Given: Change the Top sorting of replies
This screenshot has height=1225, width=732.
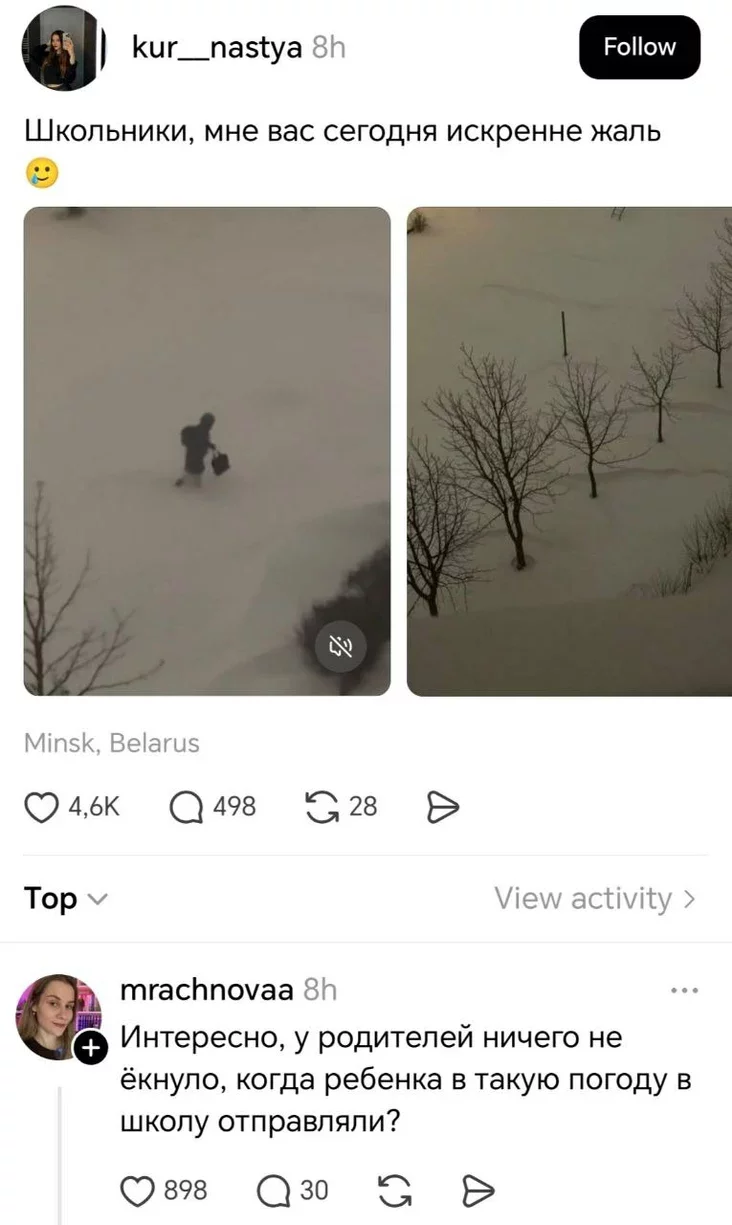Looking at the screenshot, I should click(x=64, y=899).
